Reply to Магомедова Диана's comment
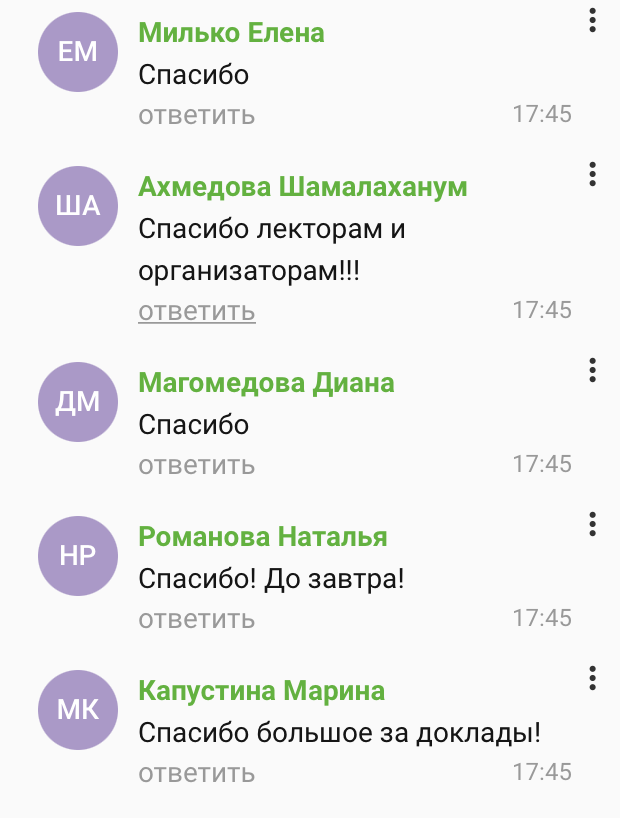Image resolution: width=630 pixels, height=818 pixels. [x=197, y=465]
